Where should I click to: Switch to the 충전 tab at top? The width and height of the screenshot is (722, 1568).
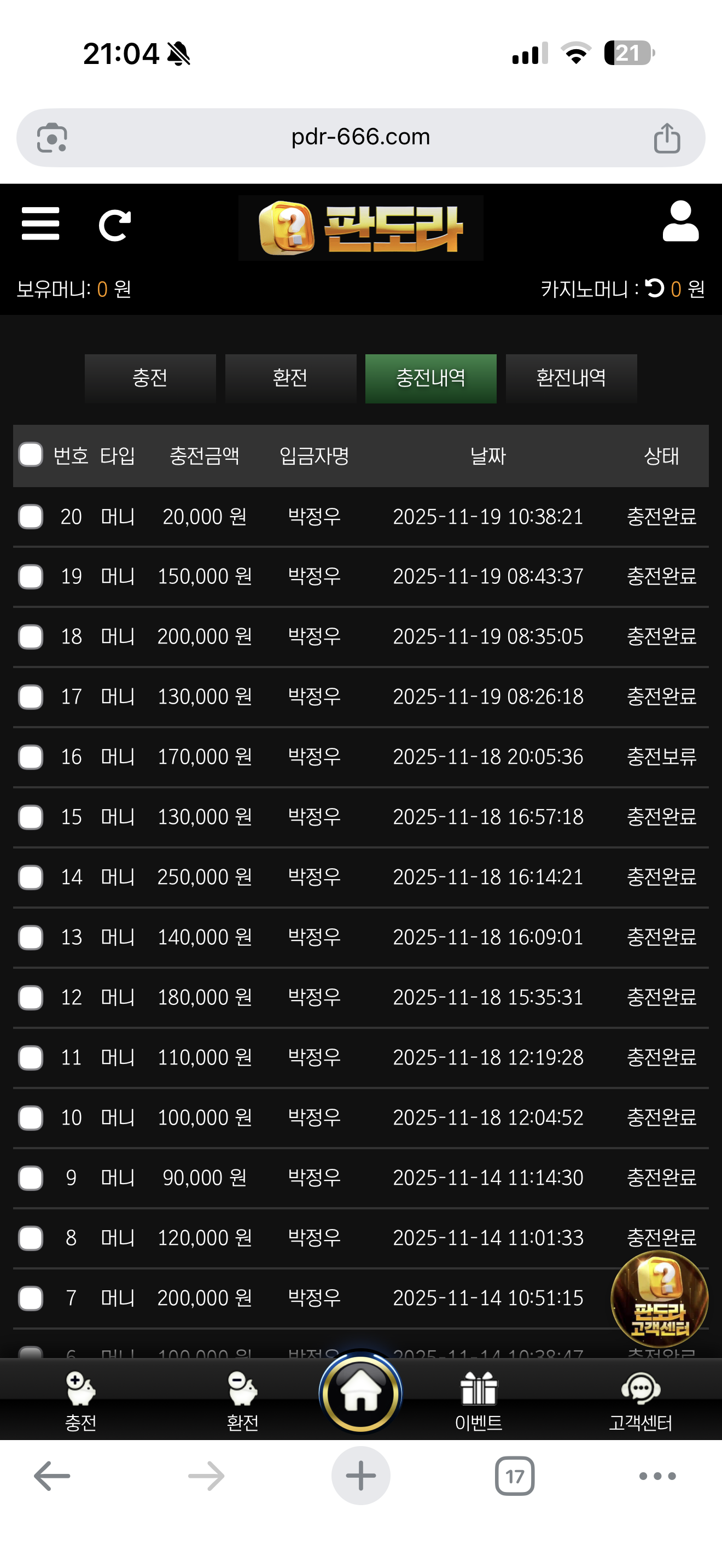click(x=150, y=378)
